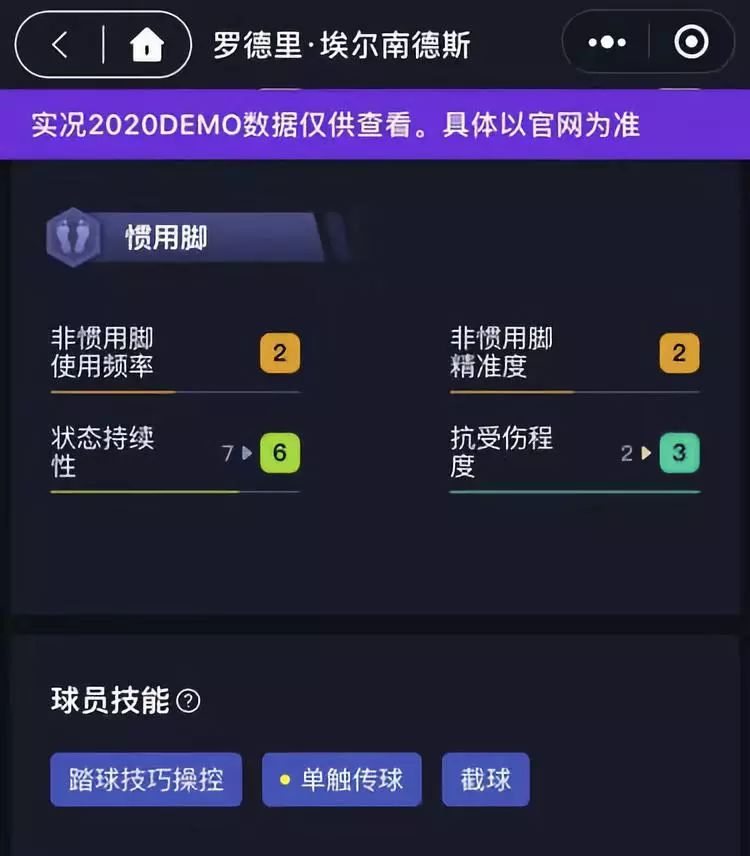750x856 pixels.
Task: Return to the mini program home
Action: (147, 45)
